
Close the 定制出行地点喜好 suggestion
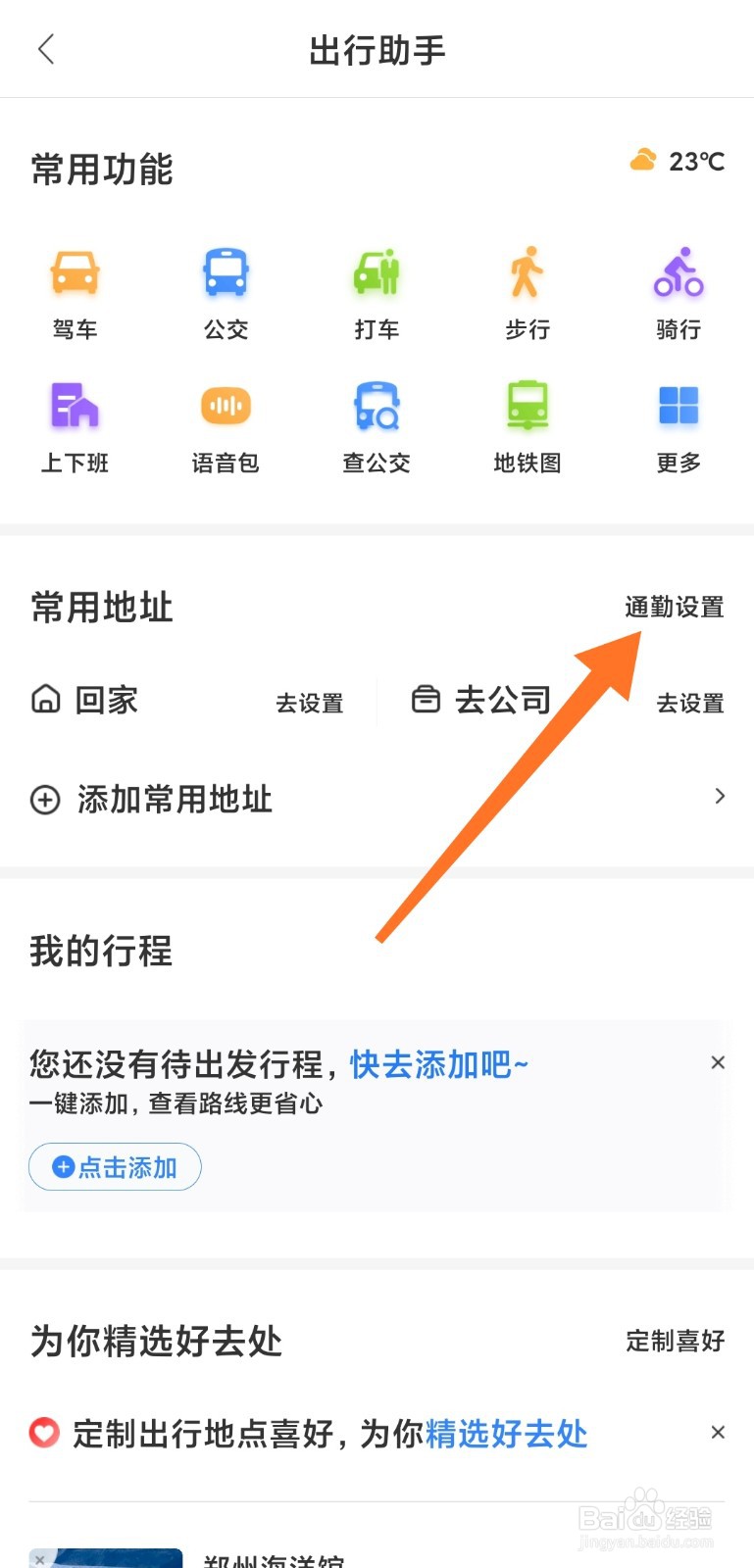pos(718,1433)
